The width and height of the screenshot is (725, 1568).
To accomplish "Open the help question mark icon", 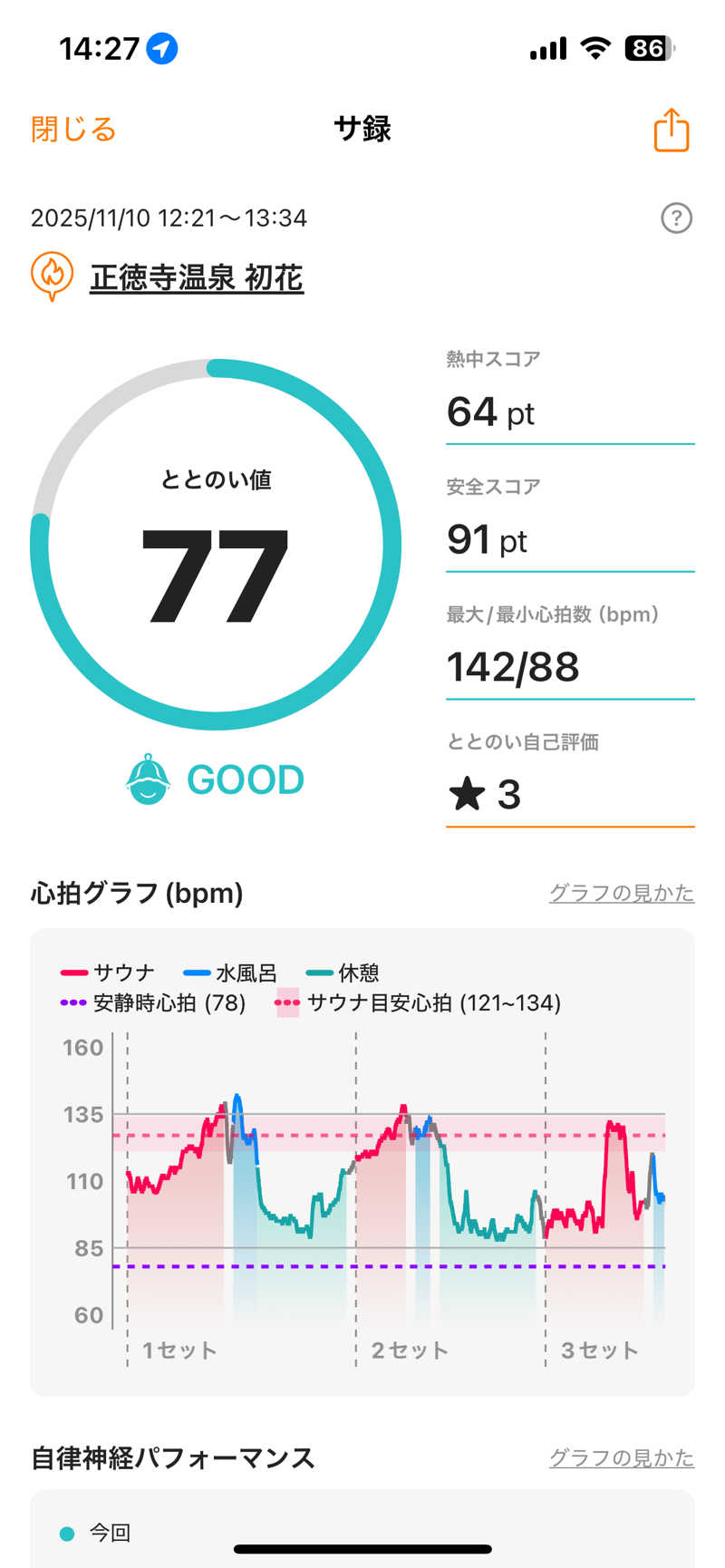I will coord(676,218).
